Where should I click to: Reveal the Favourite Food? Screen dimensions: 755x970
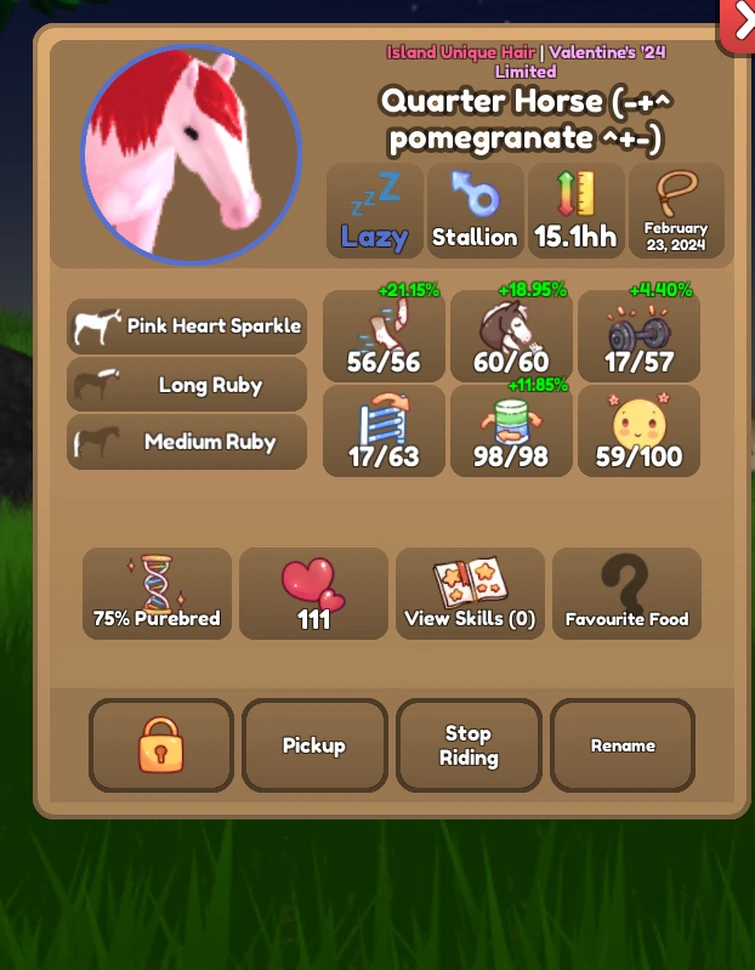tap(626, 593)
